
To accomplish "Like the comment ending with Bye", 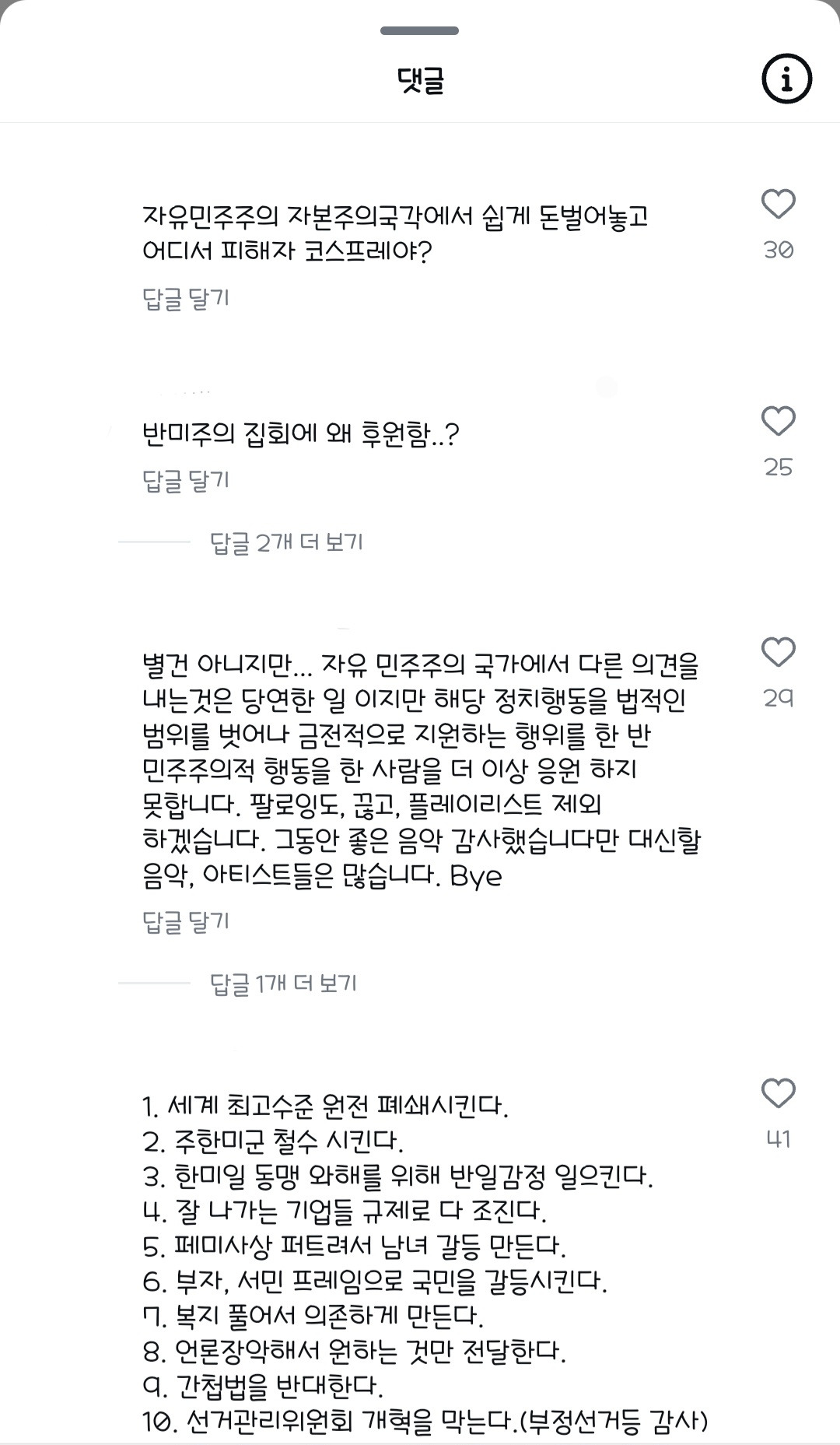I will (778, 653).
